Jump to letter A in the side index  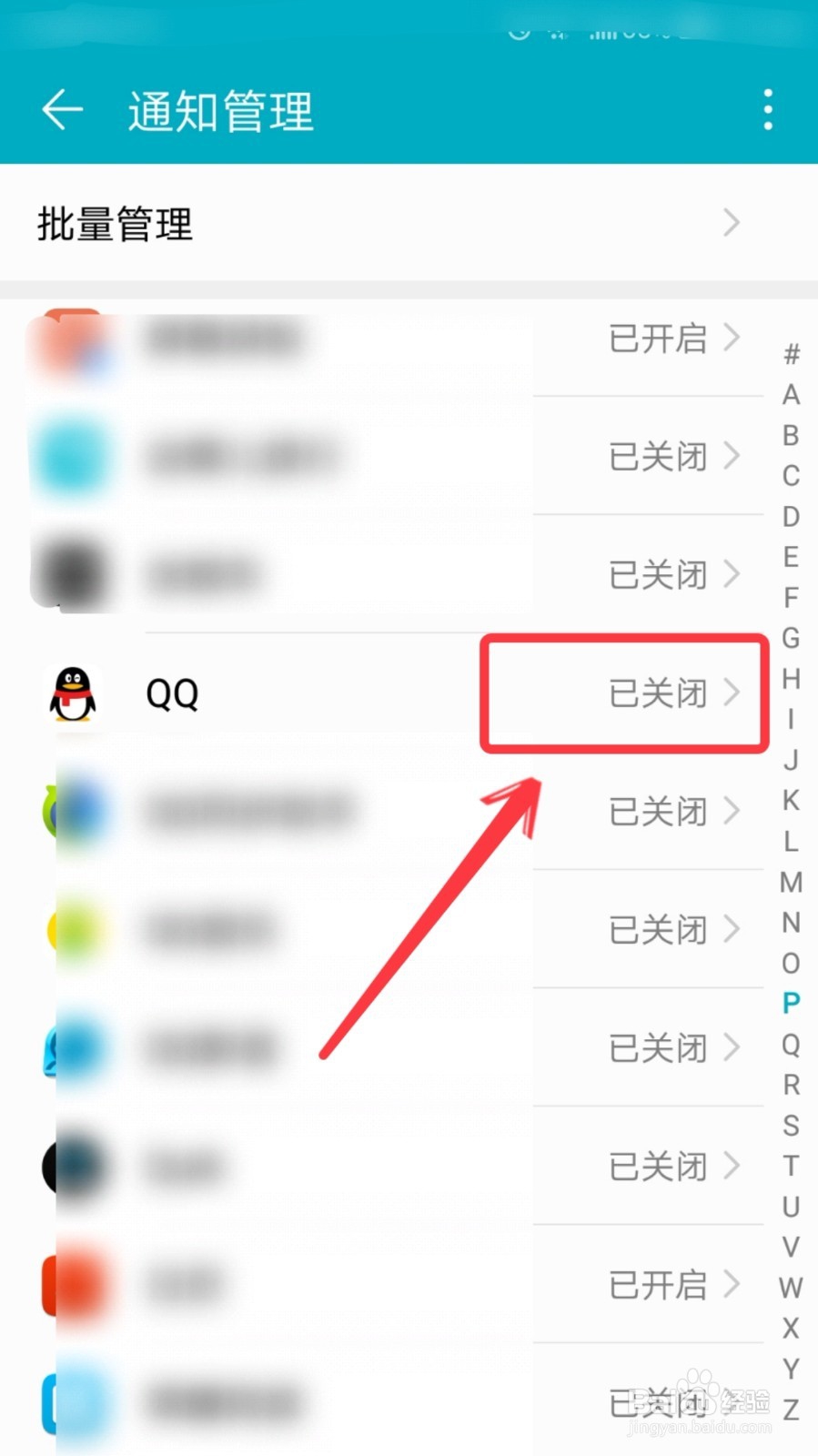[x=789, y=395]
